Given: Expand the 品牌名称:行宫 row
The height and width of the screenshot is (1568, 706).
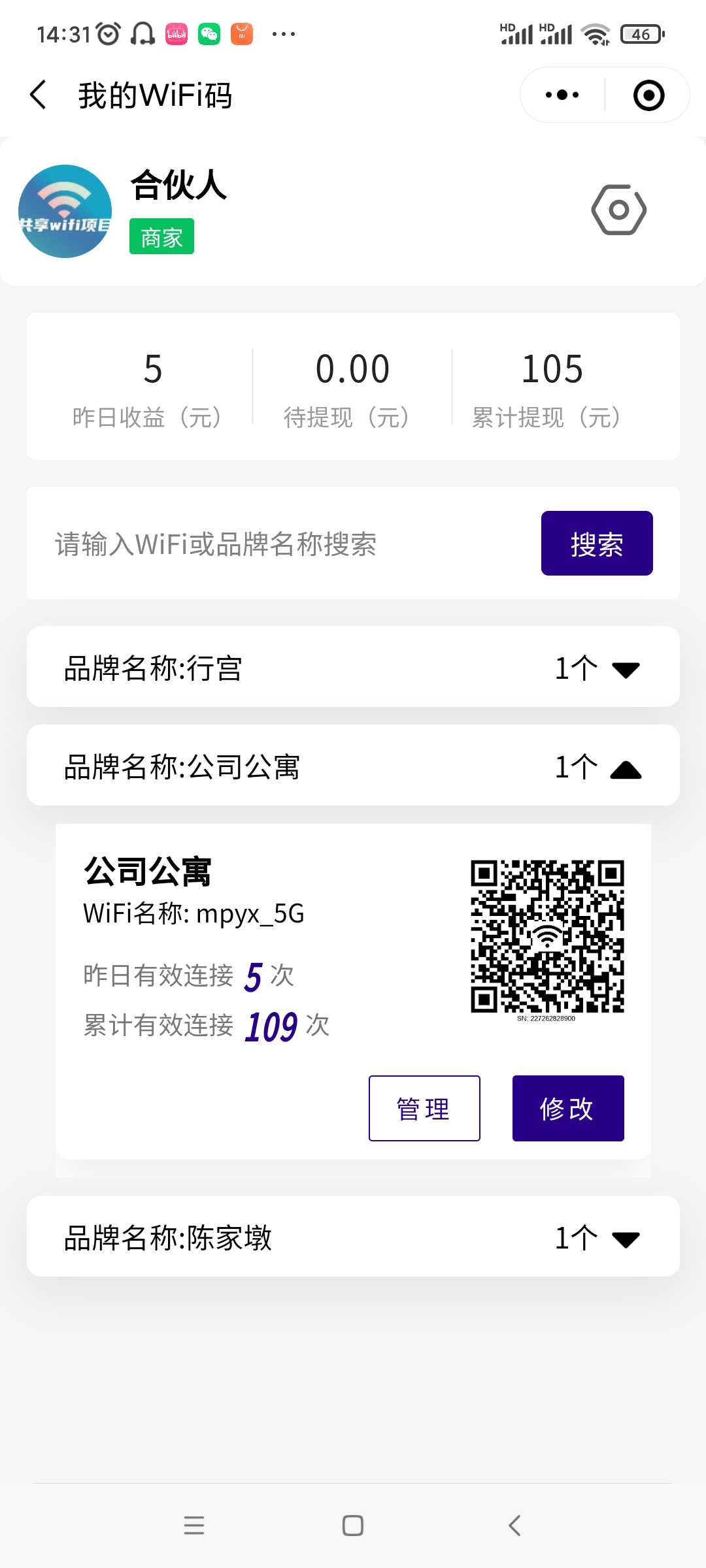Looking at the screenshot, I should (353, 667).
